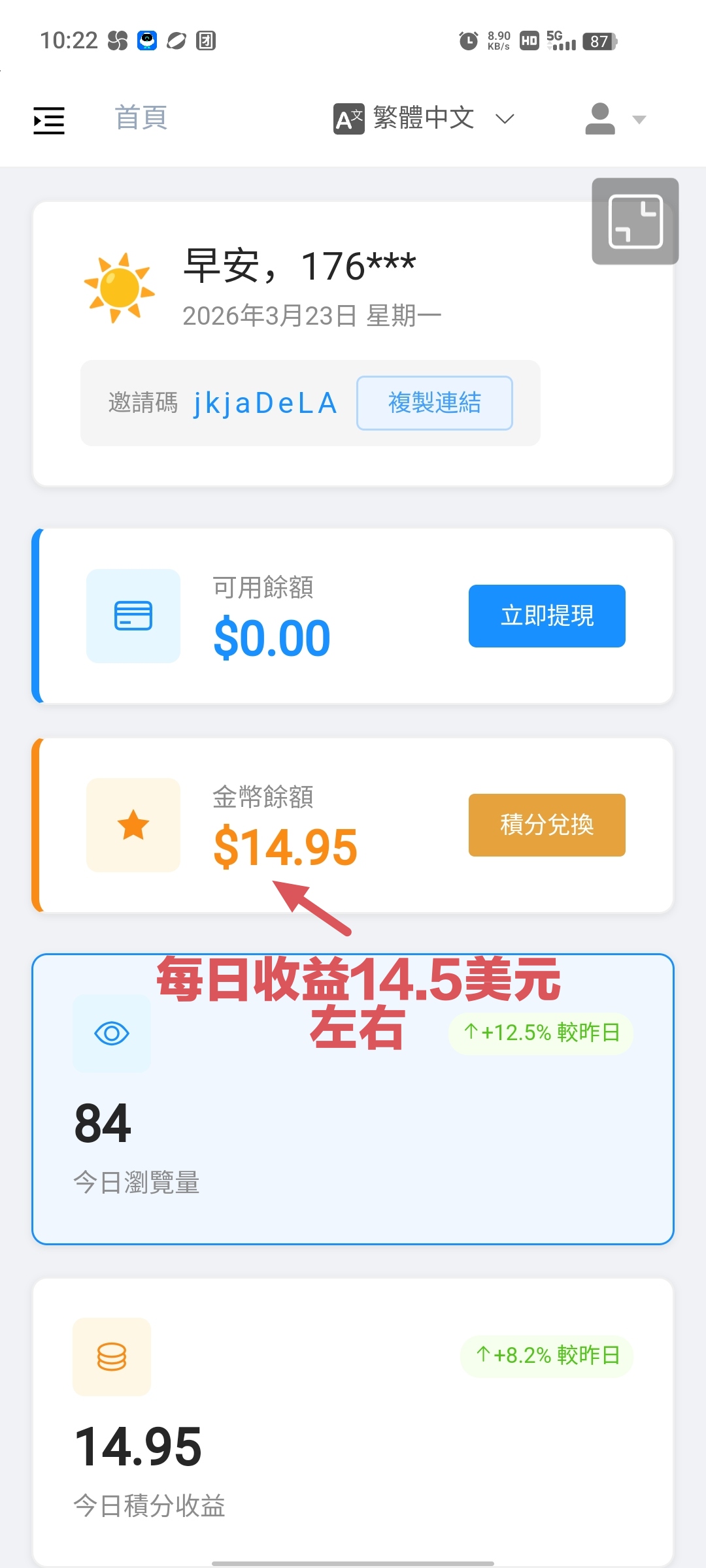Open the user account menu
The image size is (706, 1568).
point(614,119)
